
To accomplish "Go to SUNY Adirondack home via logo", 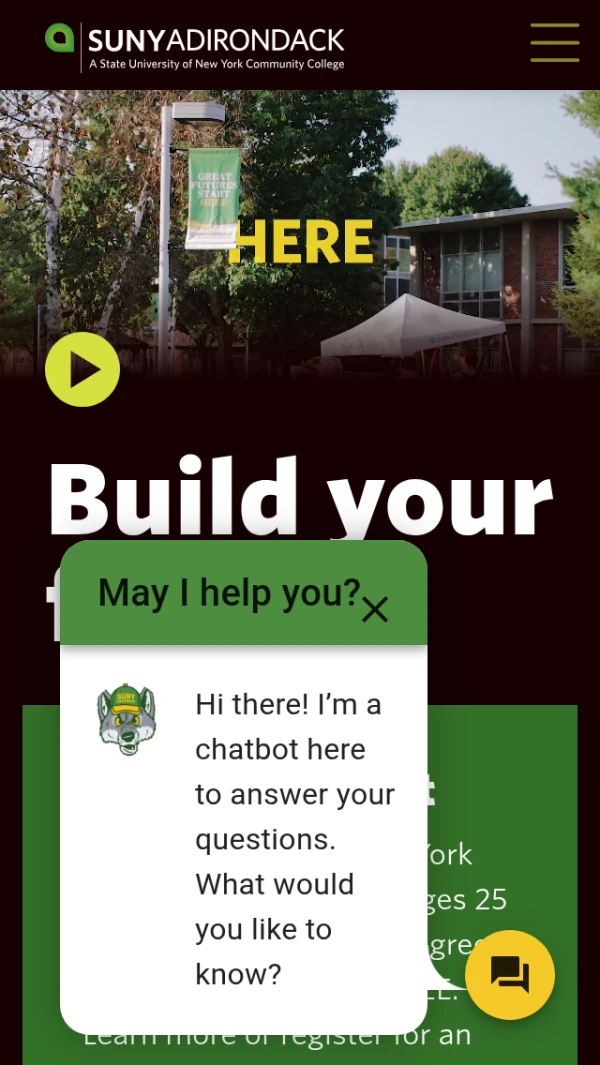I will [195, 46].
